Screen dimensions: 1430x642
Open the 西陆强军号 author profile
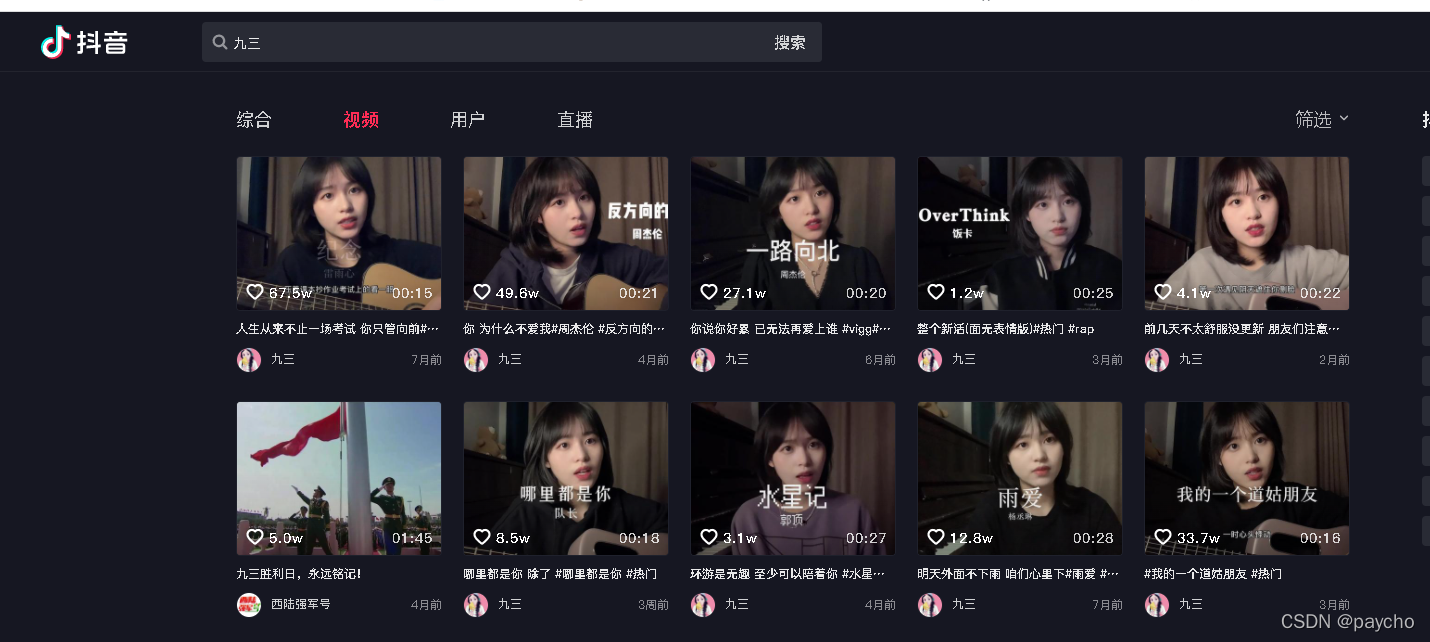[300, 604]
